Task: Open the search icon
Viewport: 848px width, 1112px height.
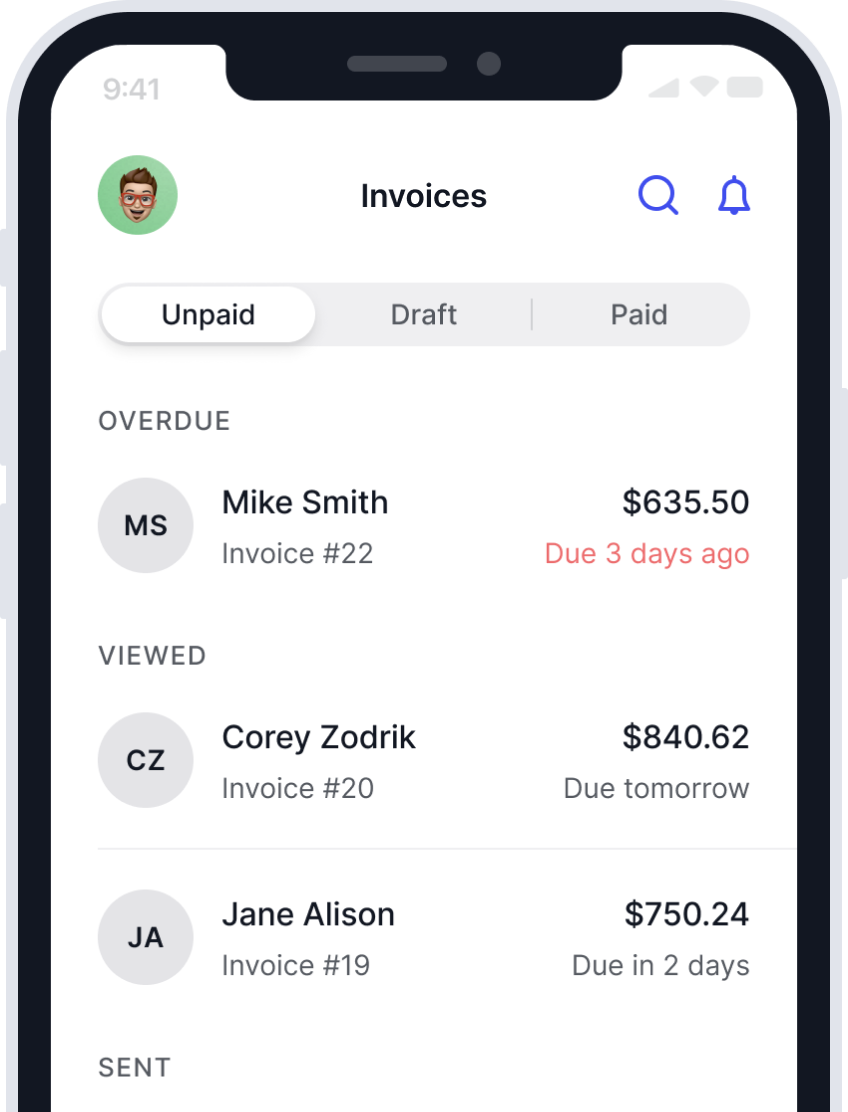Action: point(658,196)
